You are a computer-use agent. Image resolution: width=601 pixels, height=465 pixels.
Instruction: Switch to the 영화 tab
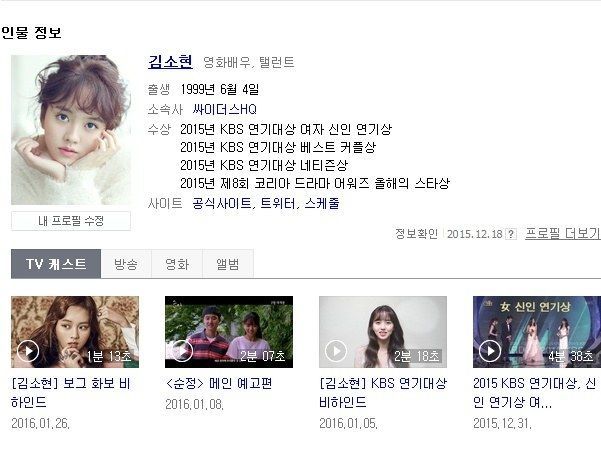(177, 264)
